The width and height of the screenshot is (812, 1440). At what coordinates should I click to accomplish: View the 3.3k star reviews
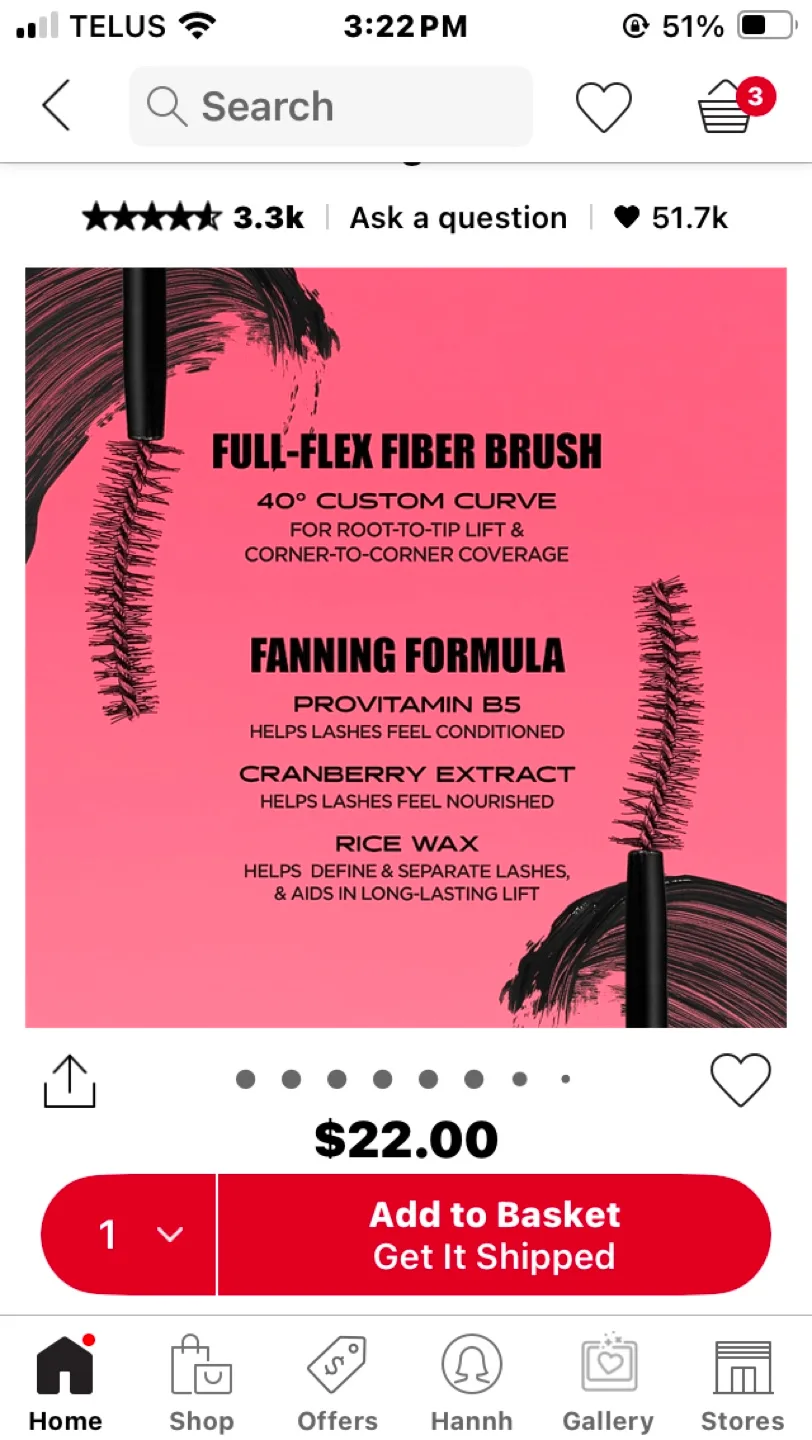190,218
